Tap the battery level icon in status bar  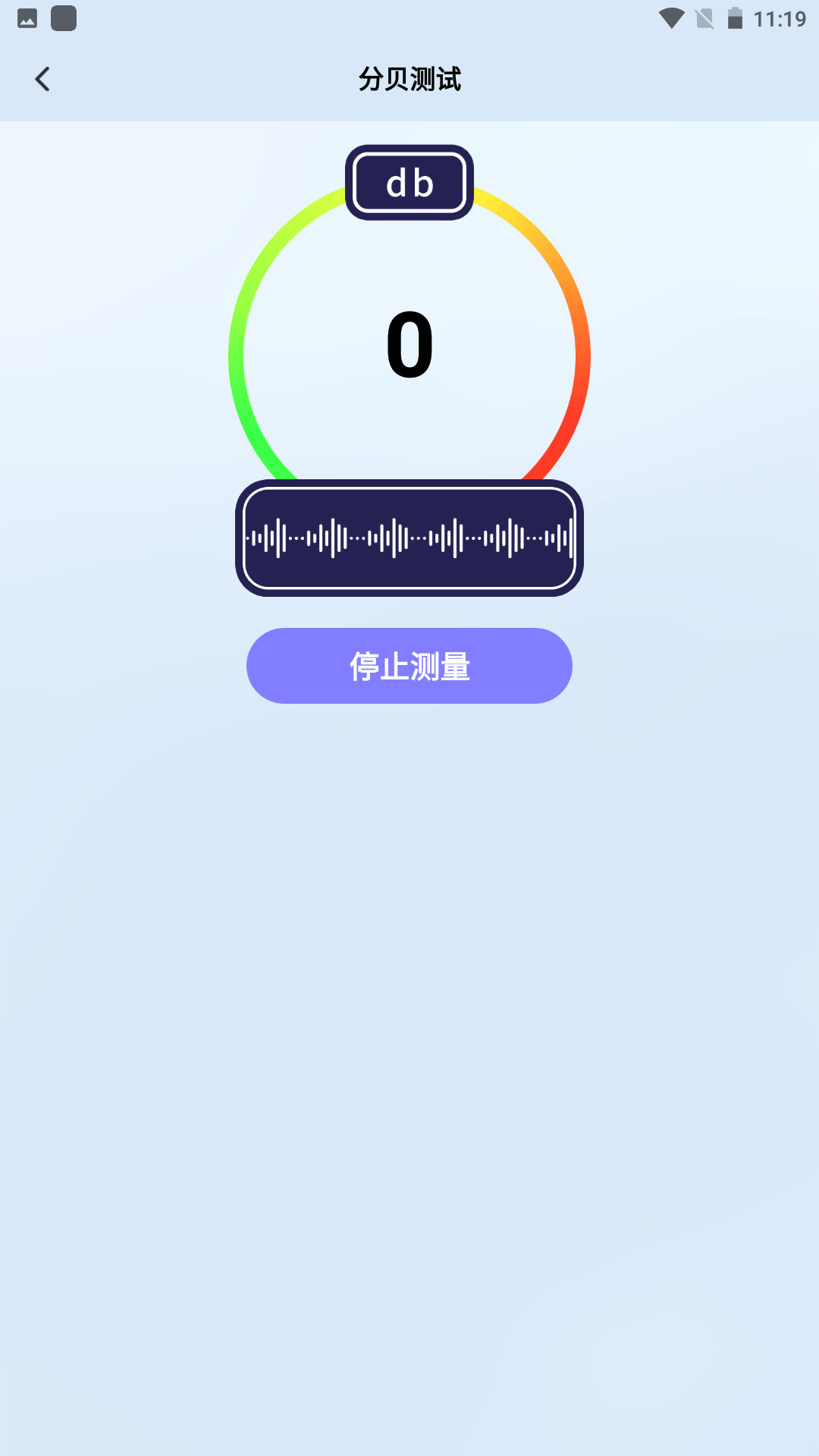pos(734,18)
